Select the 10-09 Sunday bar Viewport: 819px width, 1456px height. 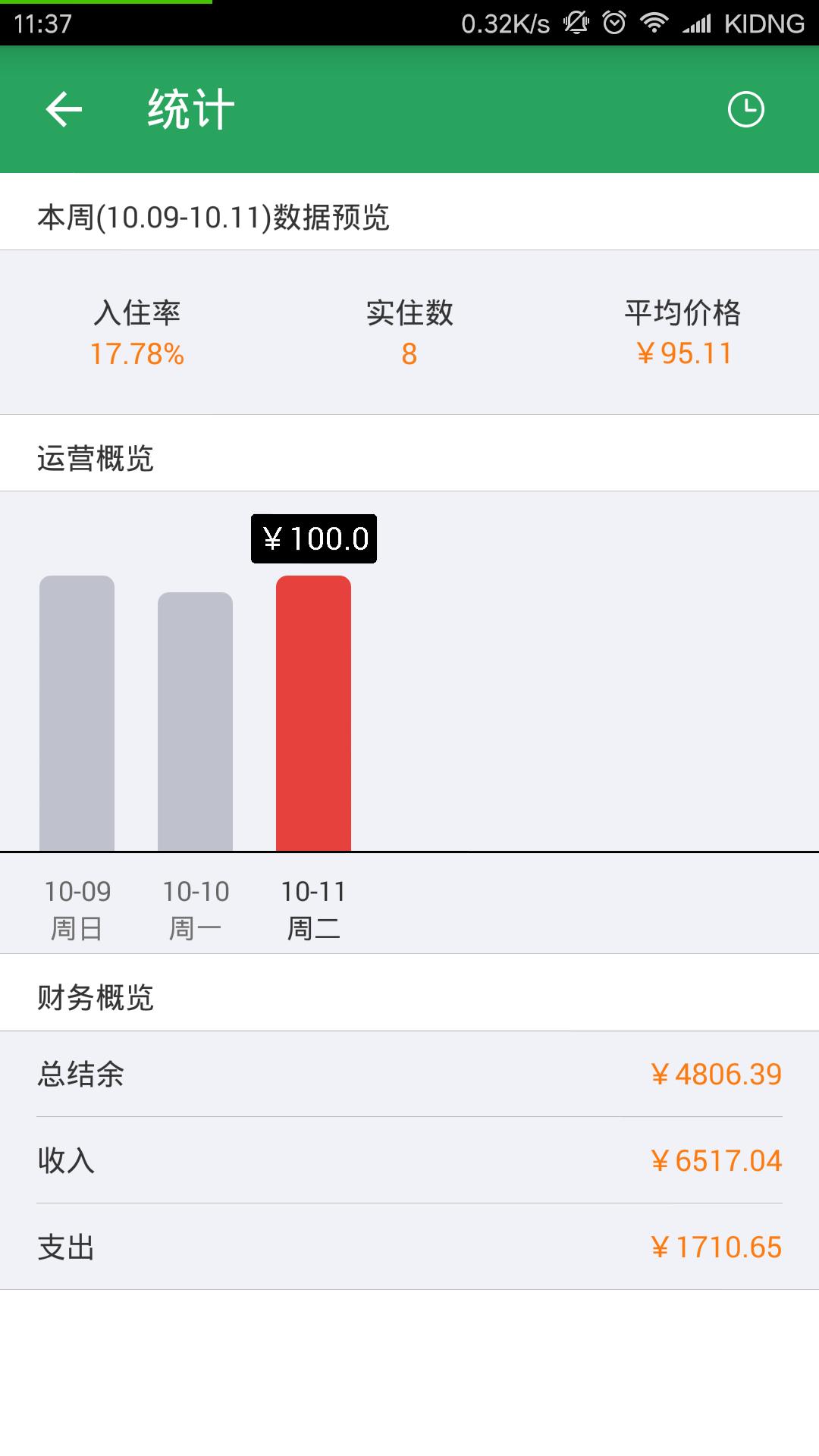point(76,713)
